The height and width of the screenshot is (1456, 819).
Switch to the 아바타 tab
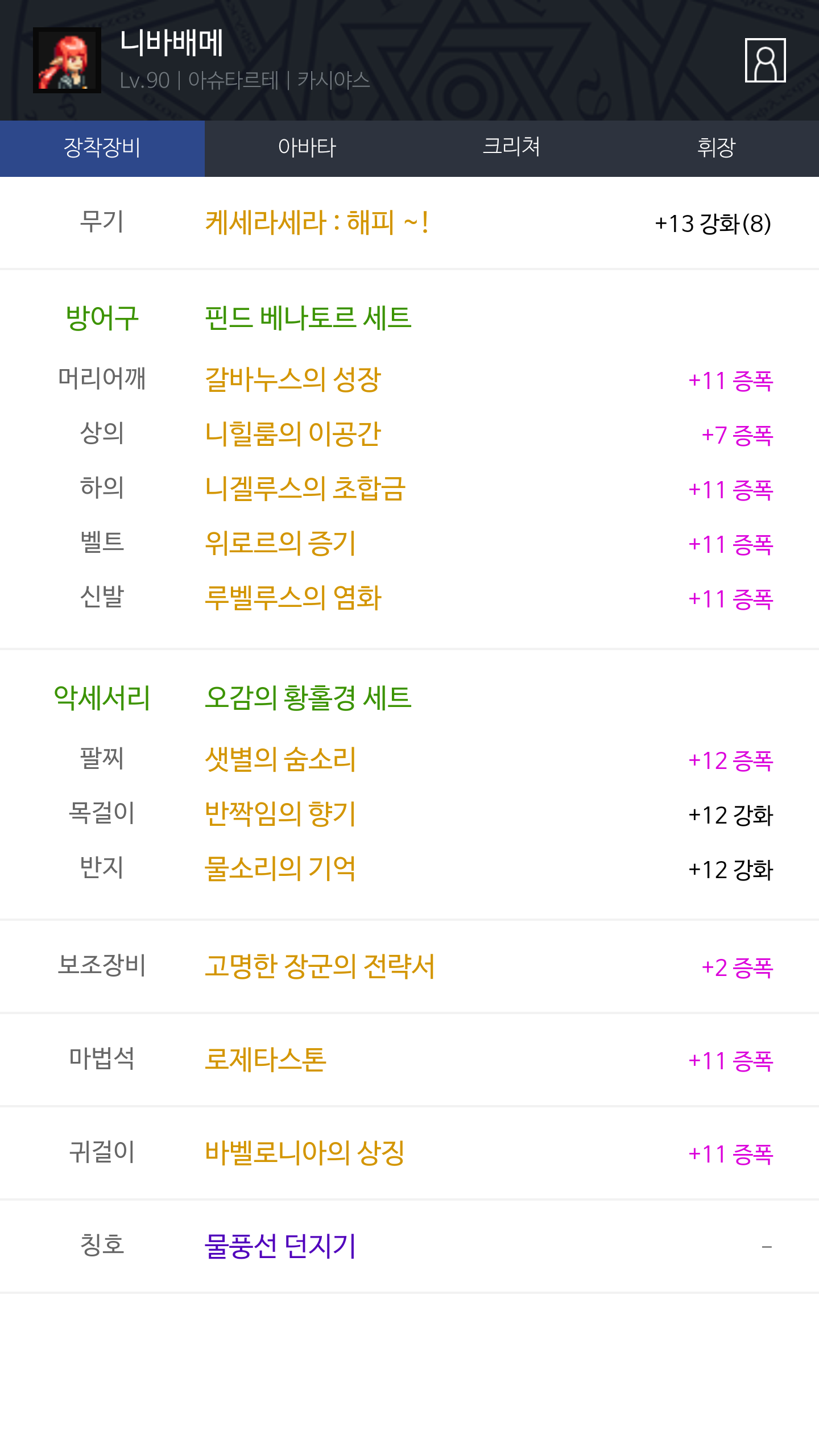coord(307,148)
